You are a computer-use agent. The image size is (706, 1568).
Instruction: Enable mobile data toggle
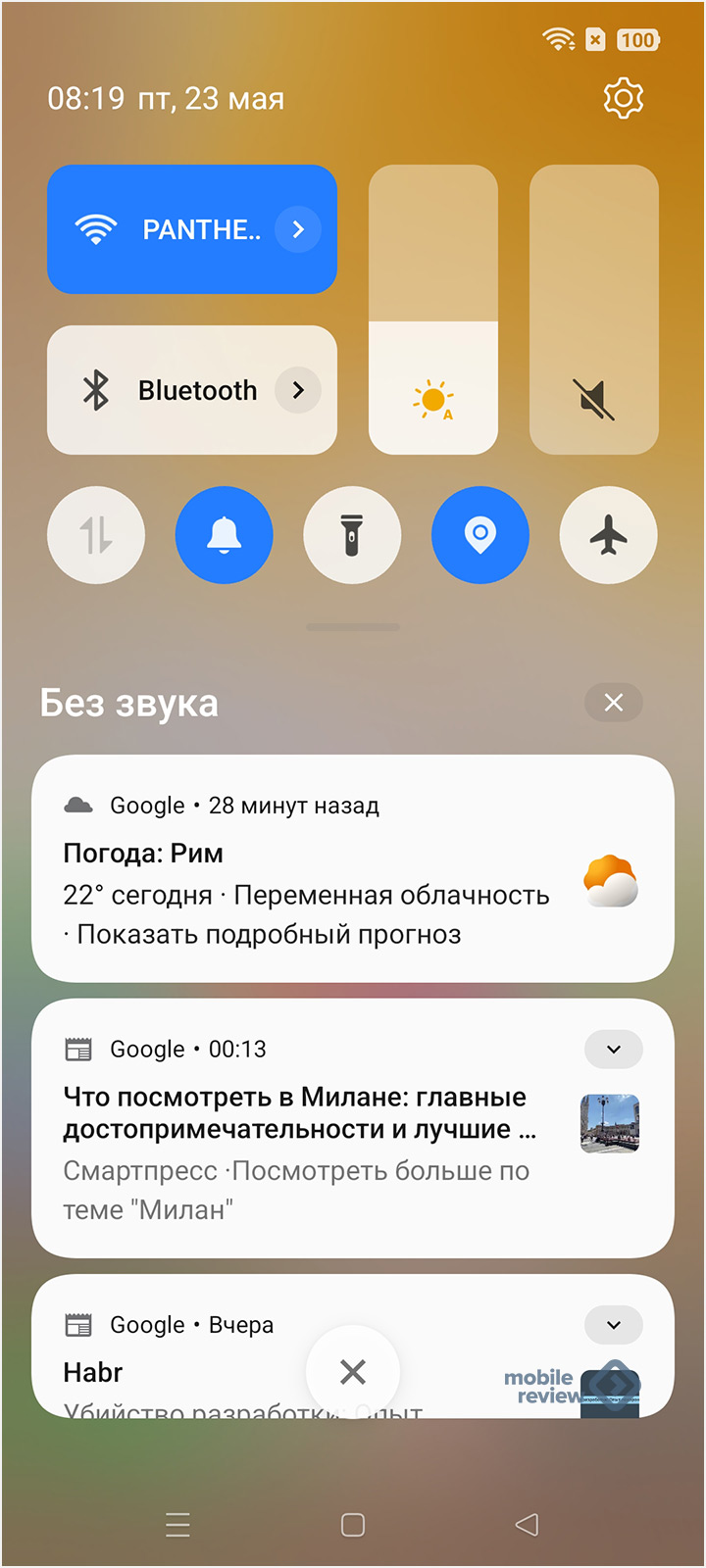pyautogui.click(x=96, y=535)
